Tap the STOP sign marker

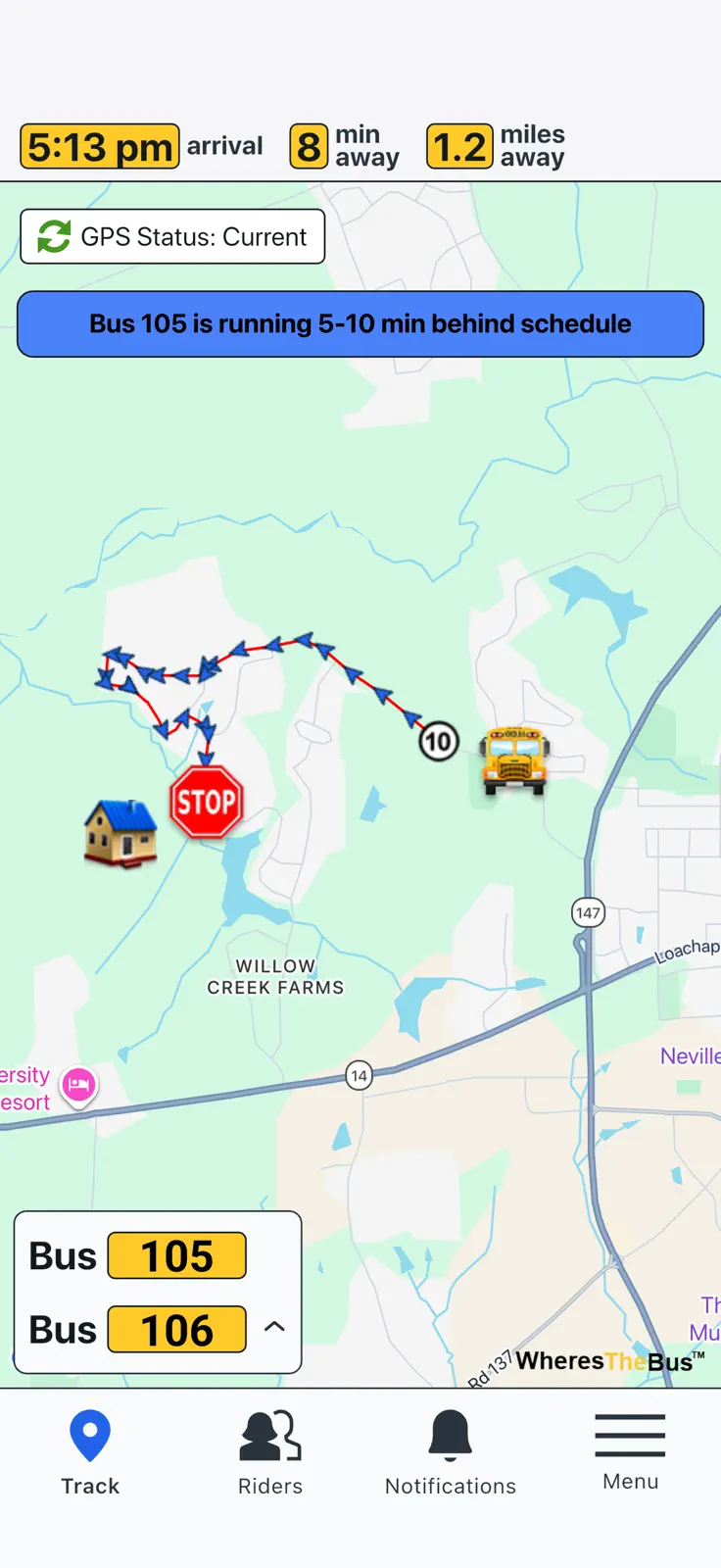[206, 802]
